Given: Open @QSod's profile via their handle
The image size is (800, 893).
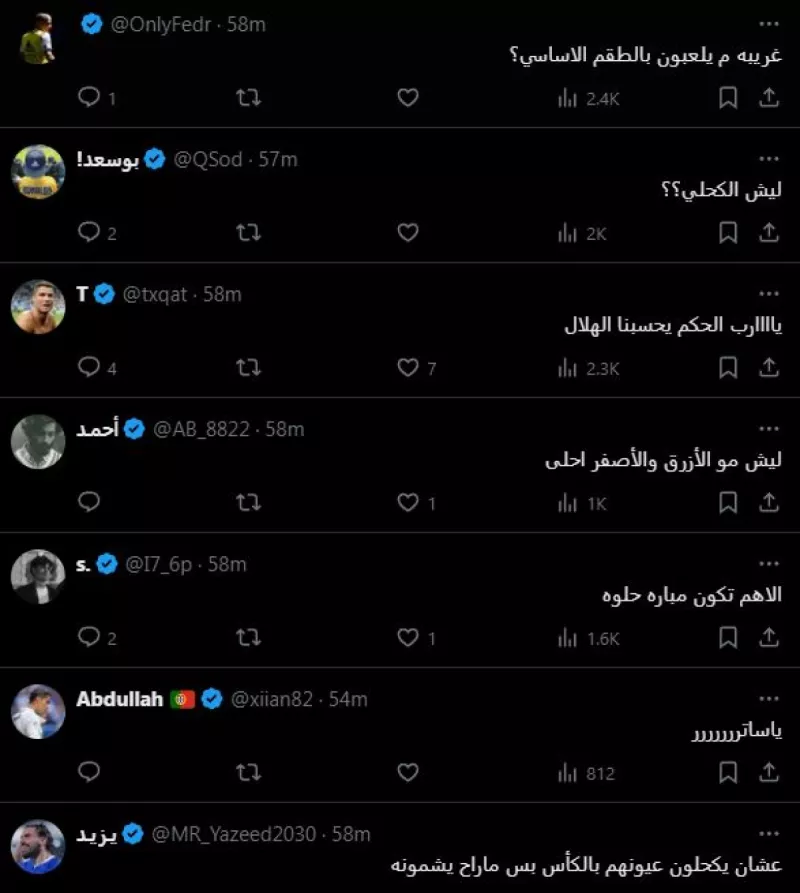Looking at the screenshot, I should point(210,157).
